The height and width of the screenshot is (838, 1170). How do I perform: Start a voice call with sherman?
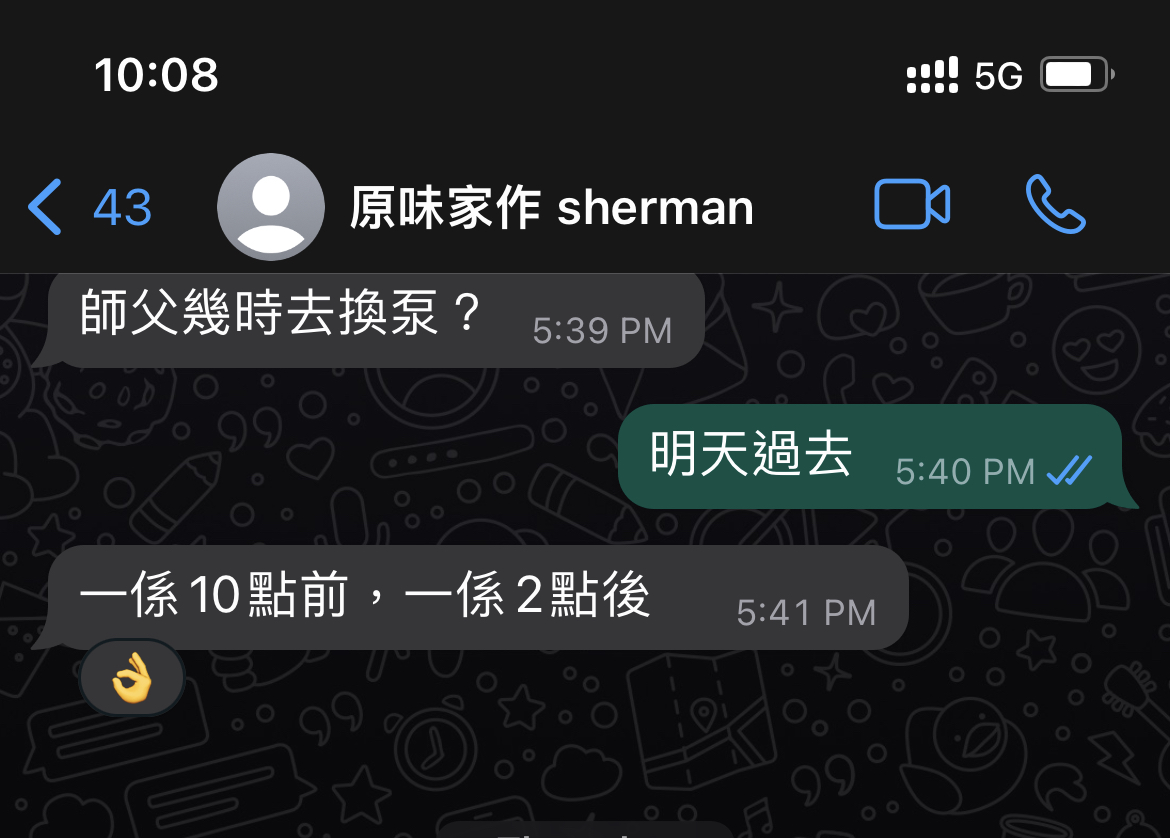pyautogui.click(x=1055, y=206)
